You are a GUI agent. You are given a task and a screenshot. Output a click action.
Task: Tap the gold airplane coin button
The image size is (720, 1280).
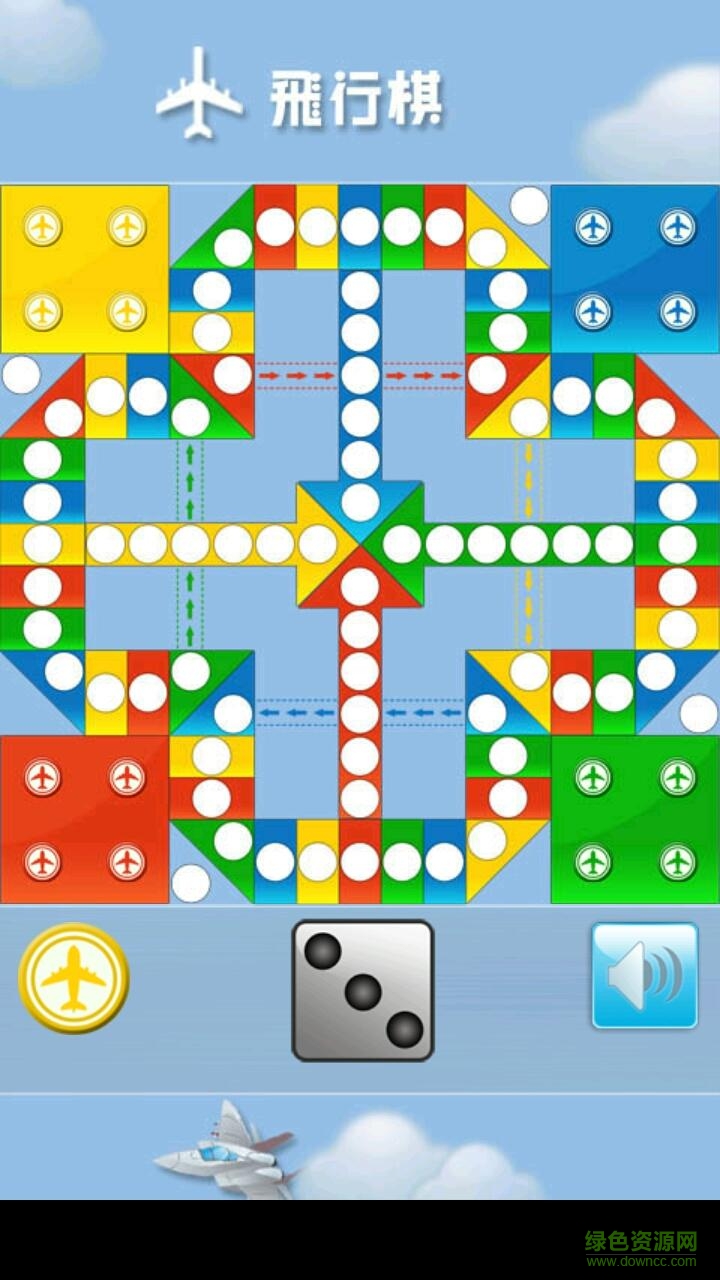[71, 977]
